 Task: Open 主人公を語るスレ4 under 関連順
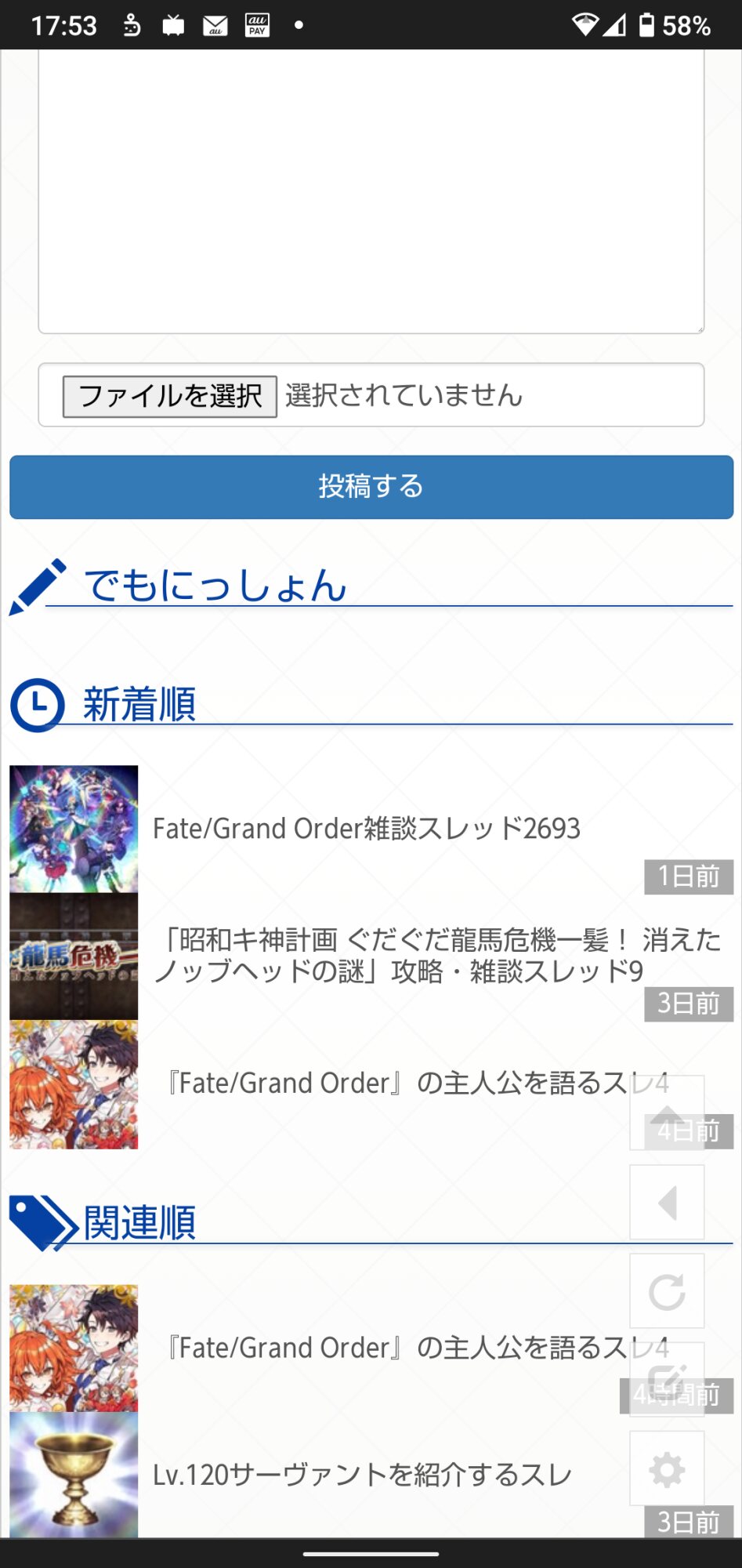pos(392,1348)
